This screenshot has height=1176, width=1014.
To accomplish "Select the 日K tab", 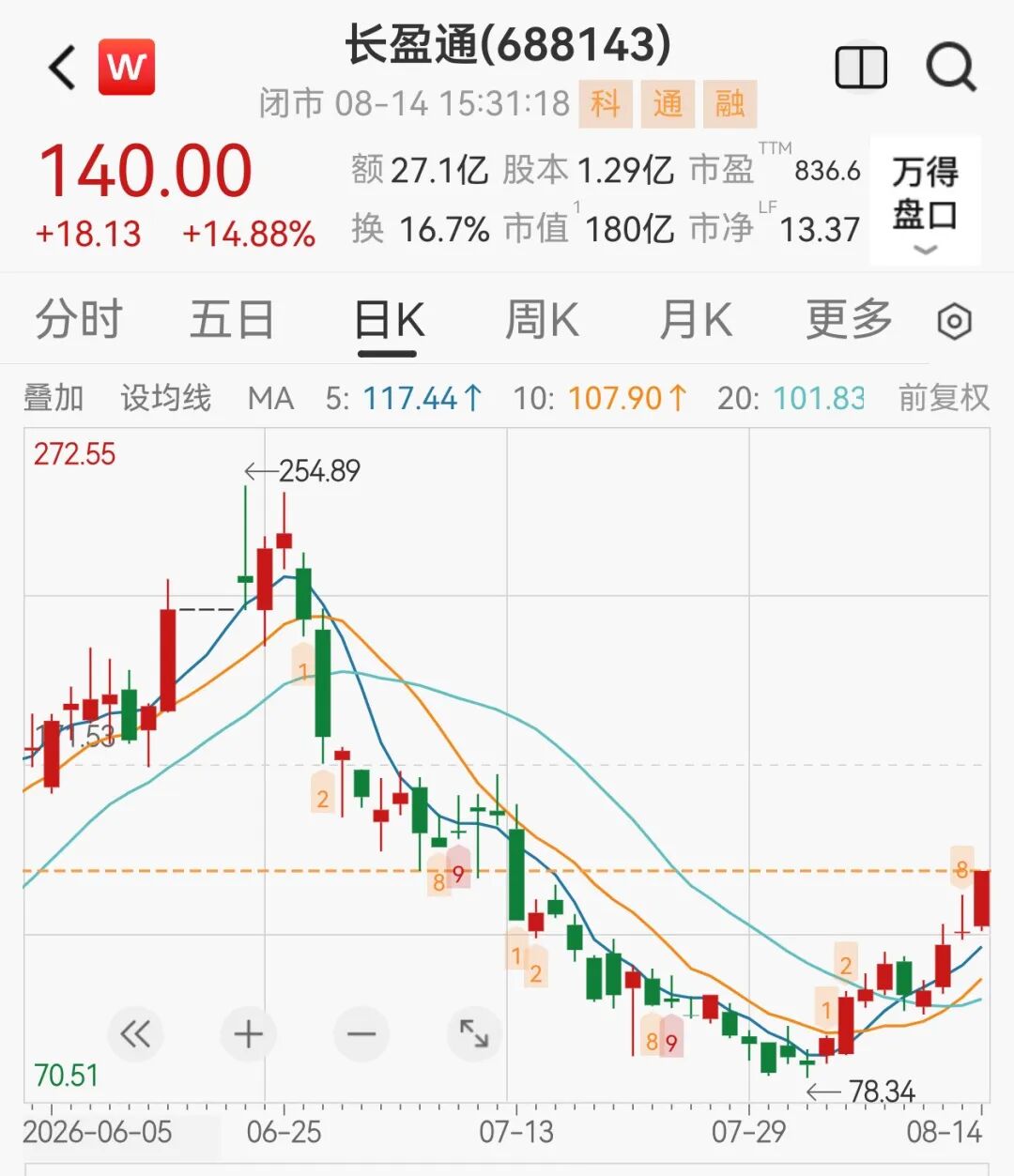I will pyautogui.click(x=388, y=321).
